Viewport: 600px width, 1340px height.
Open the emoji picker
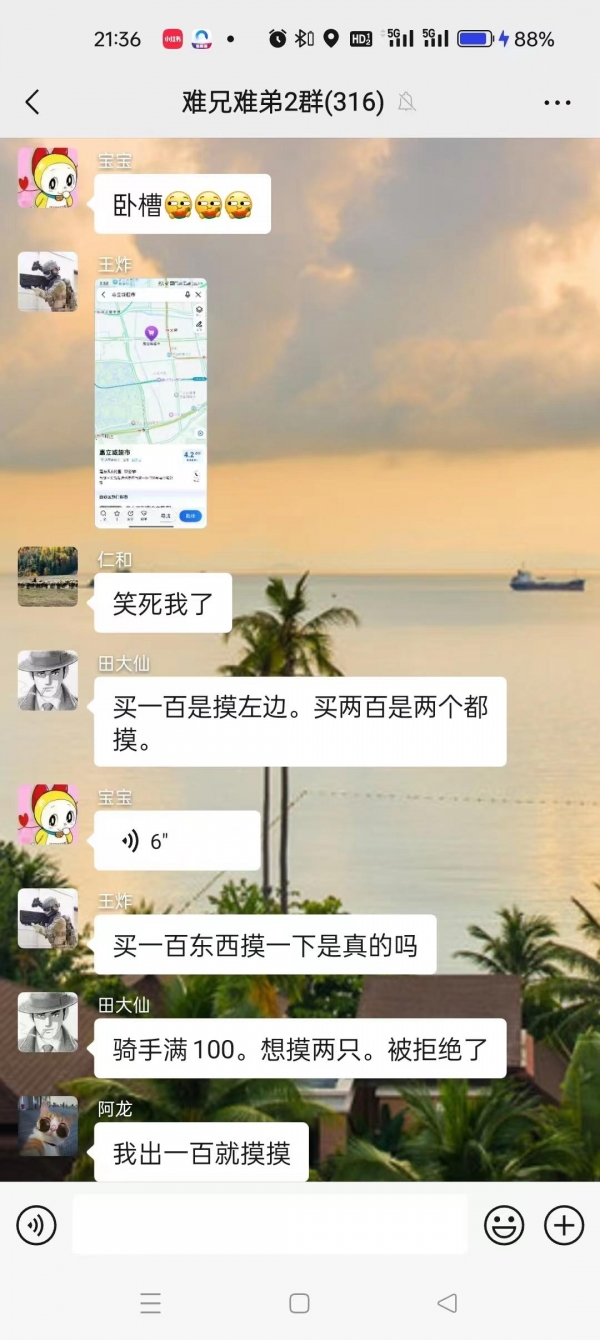(x=504, y=1225)
